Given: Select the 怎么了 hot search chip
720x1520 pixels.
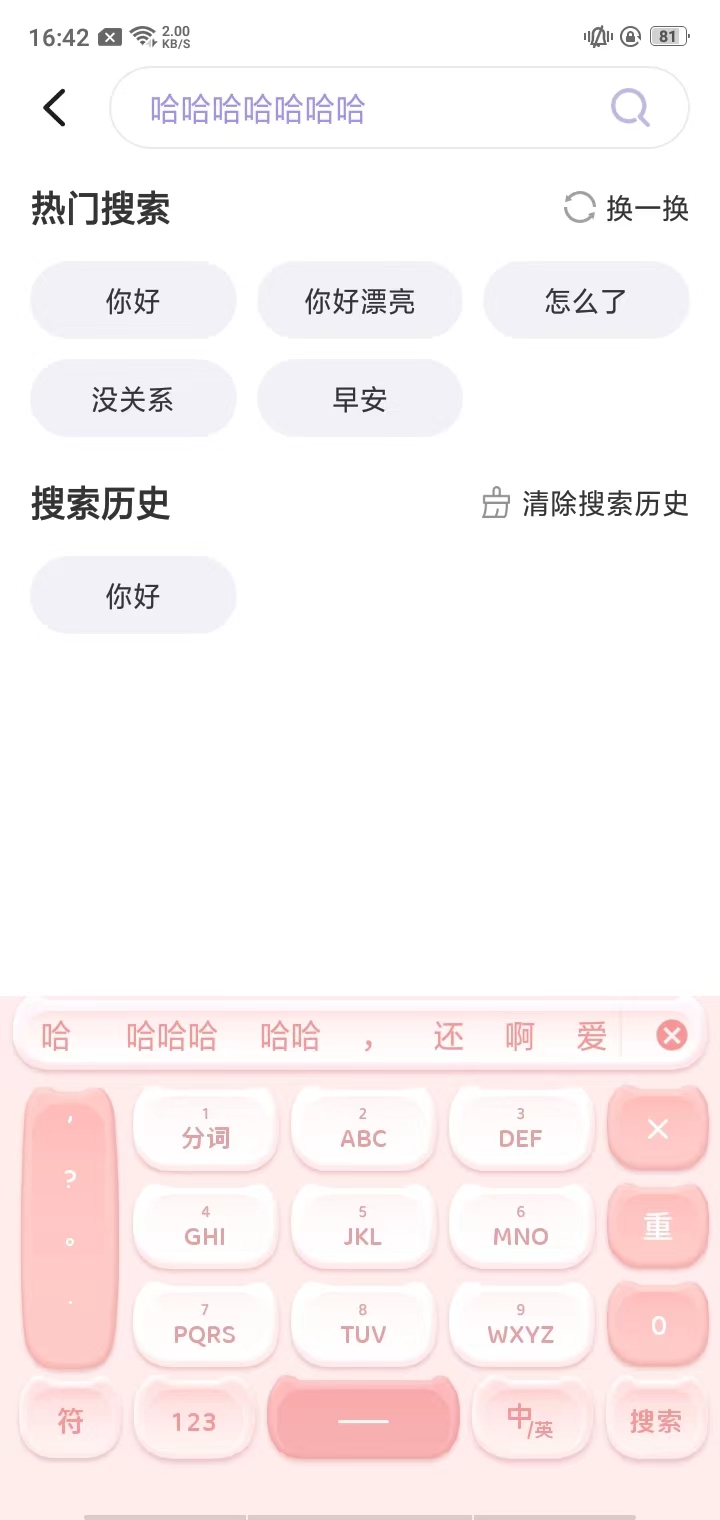Looking at the screenshot, I should 586,301.
